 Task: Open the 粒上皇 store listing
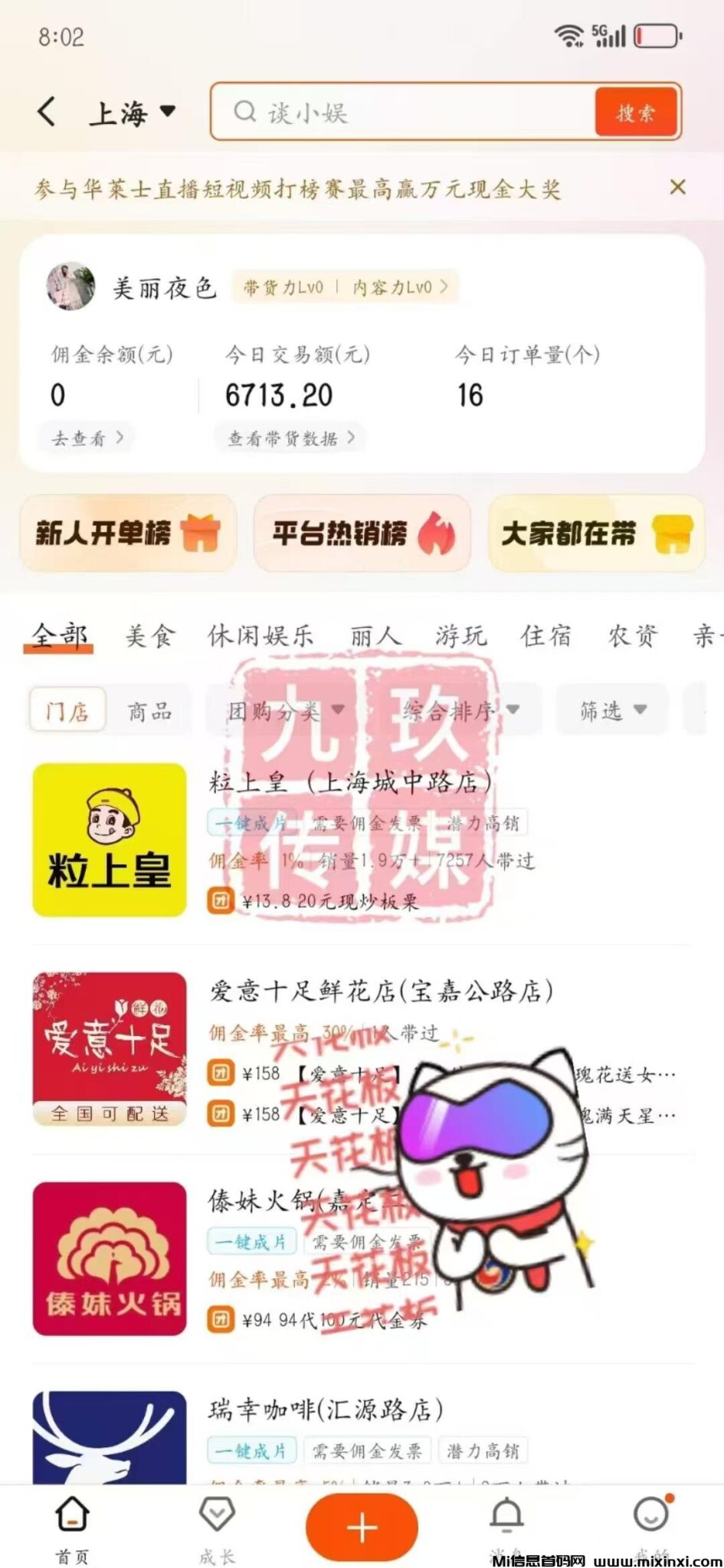[x=351, y=782]
